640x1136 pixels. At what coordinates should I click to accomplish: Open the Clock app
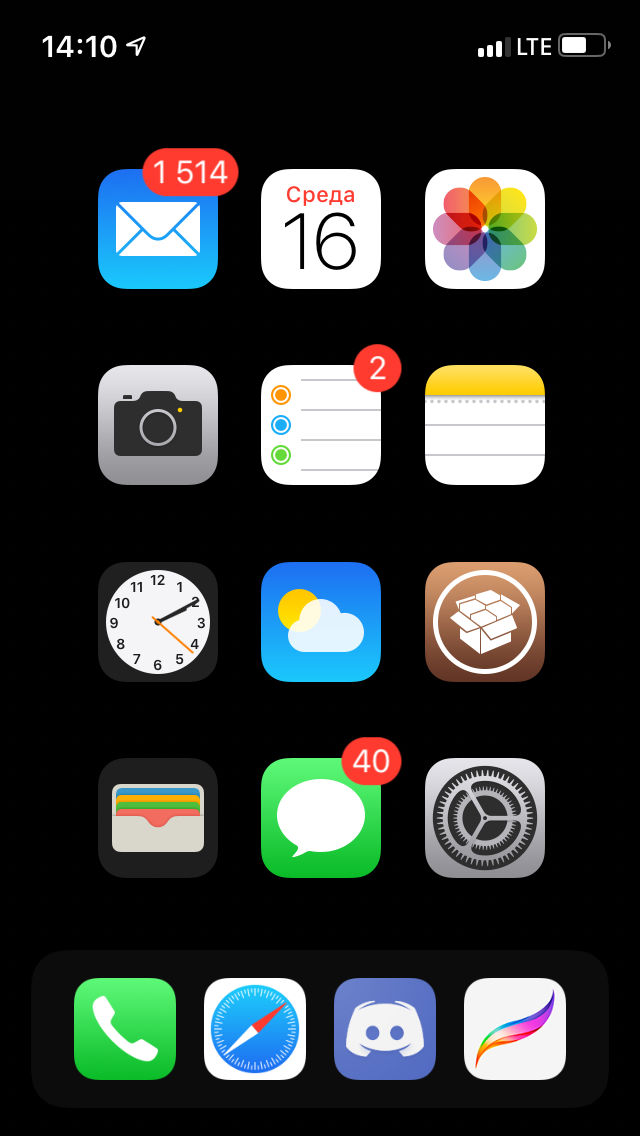tap(158, 622)
